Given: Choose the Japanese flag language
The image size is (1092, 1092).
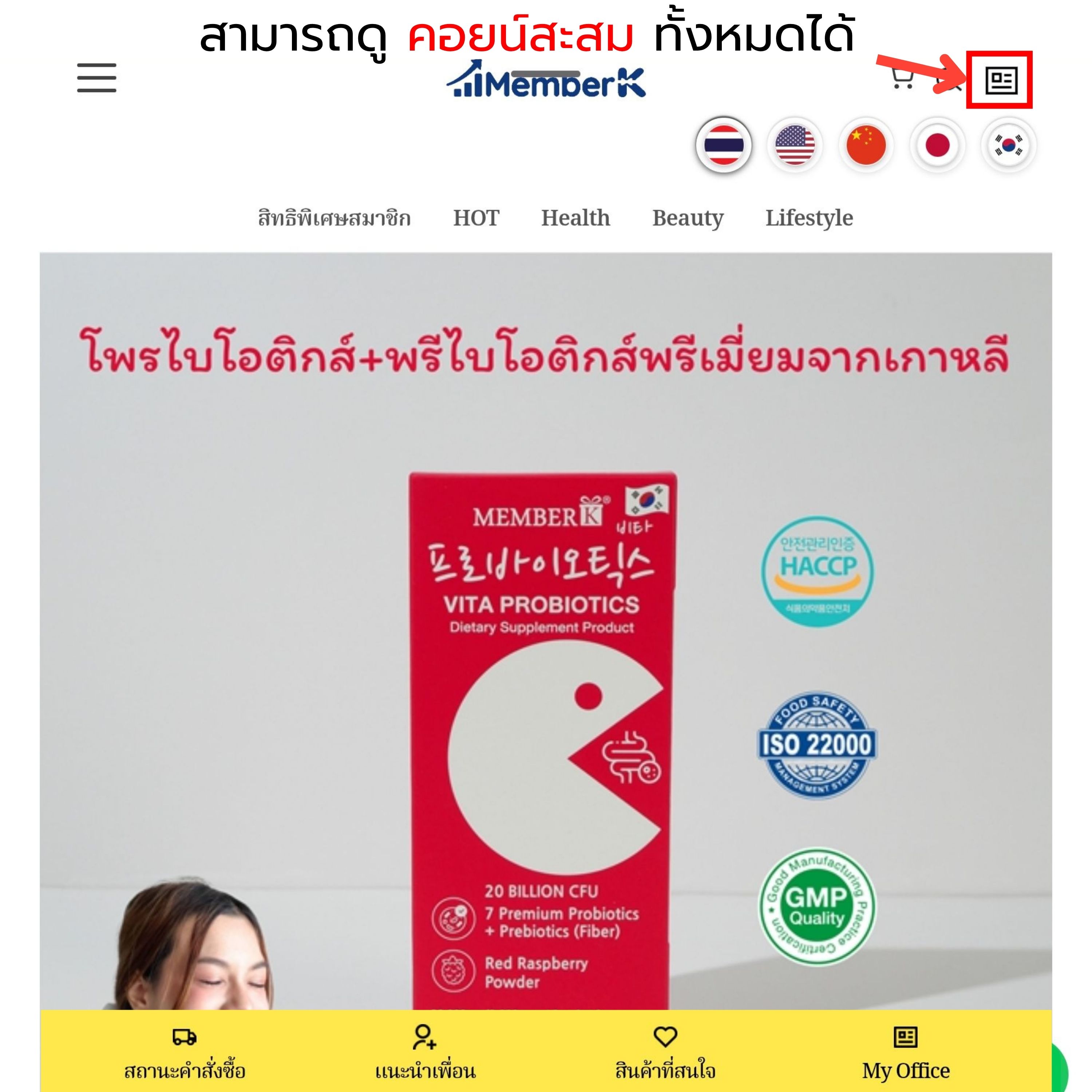Looking at the screenshot, I should pyautogui.click(x=937, y=145).
